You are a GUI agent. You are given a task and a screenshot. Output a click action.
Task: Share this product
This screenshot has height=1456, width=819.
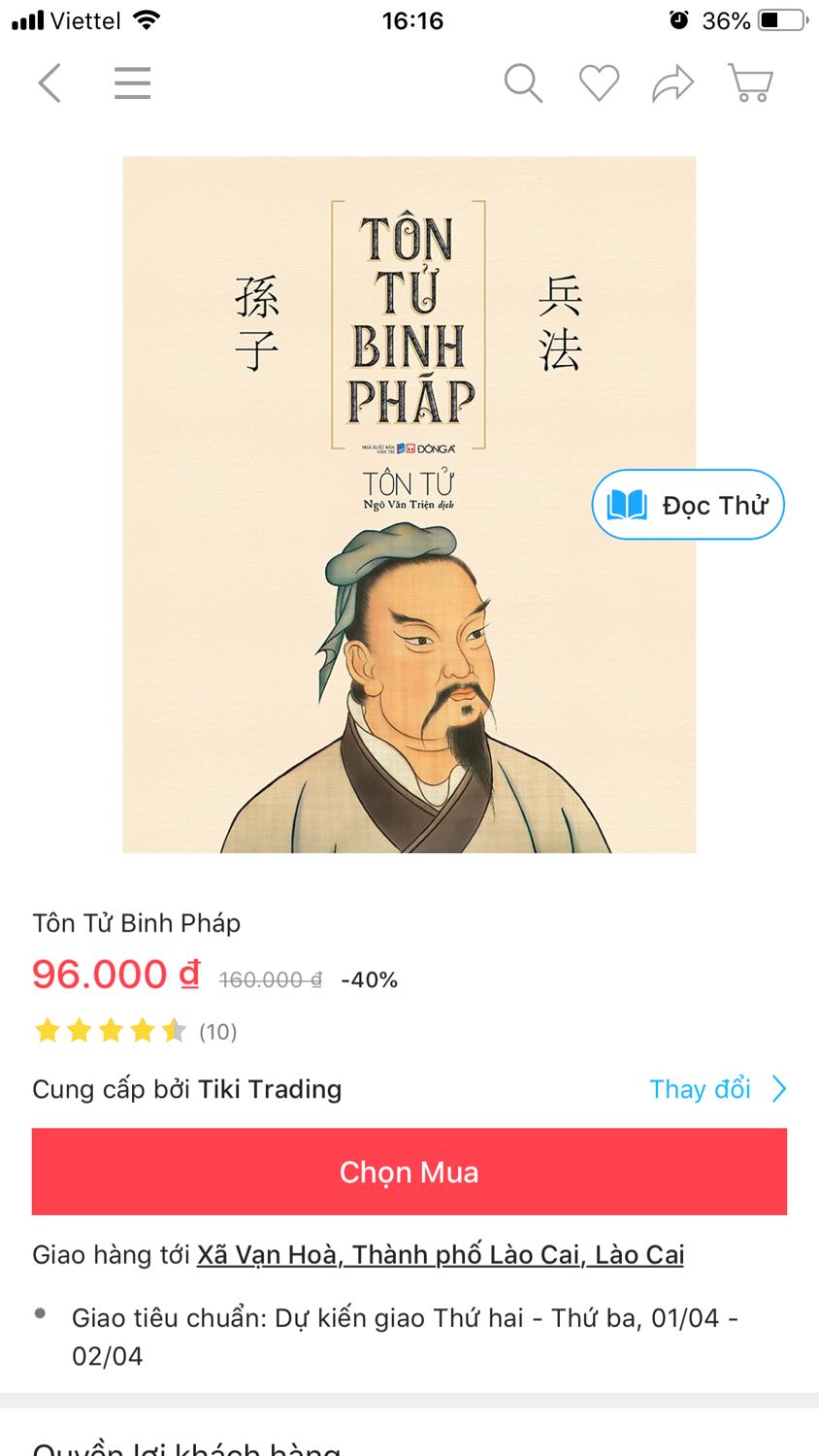point(672,83)
